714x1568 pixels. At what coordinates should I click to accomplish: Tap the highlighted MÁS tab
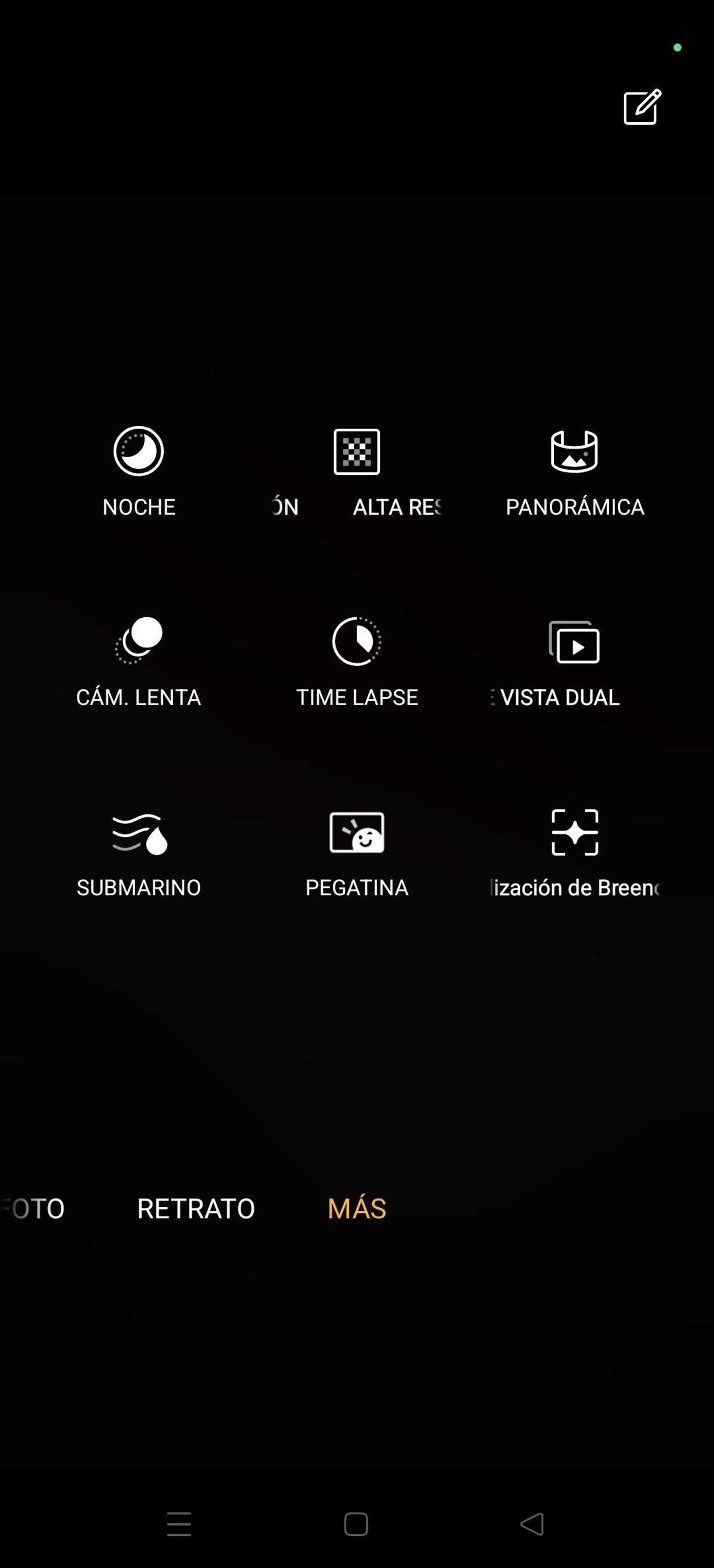click(357, 1209)
